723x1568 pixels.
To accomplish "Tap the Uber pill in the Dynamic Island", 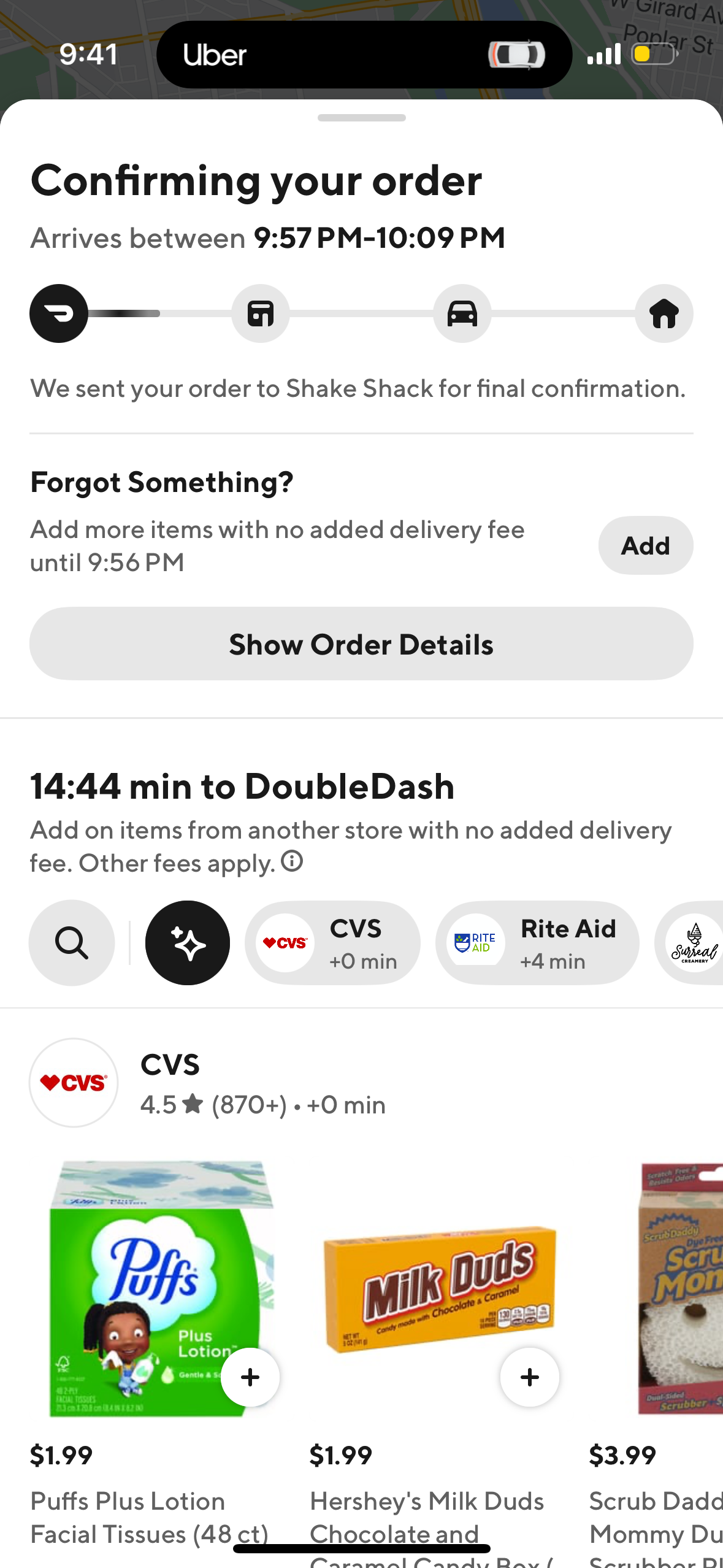I will 364,54.
